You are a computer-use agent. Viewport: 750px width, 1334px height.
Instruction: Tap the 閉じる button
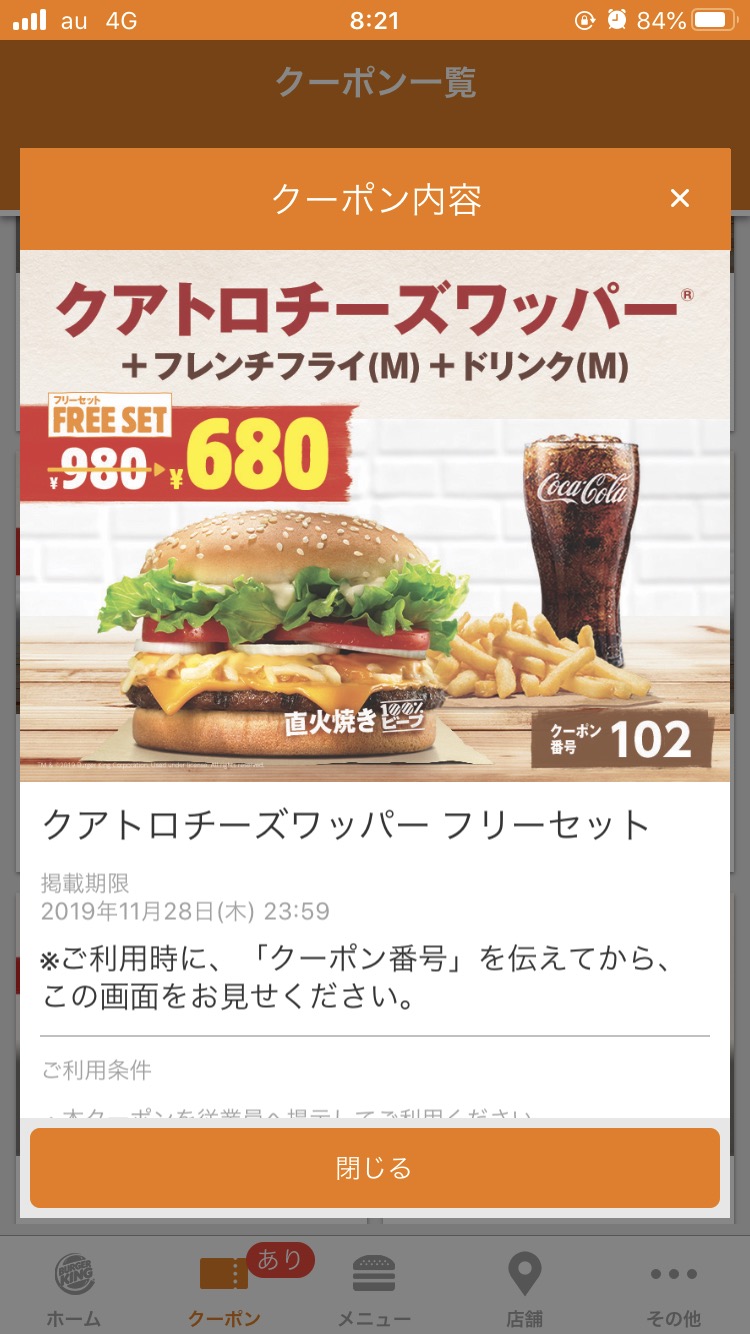tap(374, 1168)
